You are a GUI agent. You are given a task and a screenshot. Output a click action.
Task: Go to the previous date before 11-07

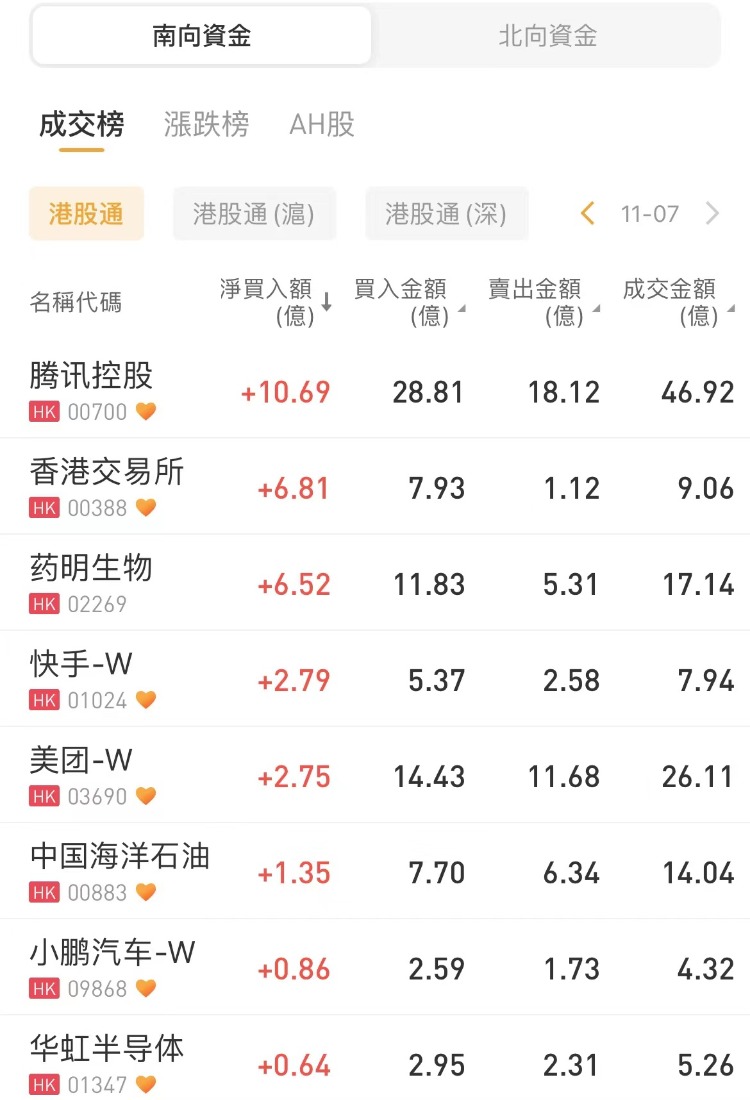(x=588, y=213)
